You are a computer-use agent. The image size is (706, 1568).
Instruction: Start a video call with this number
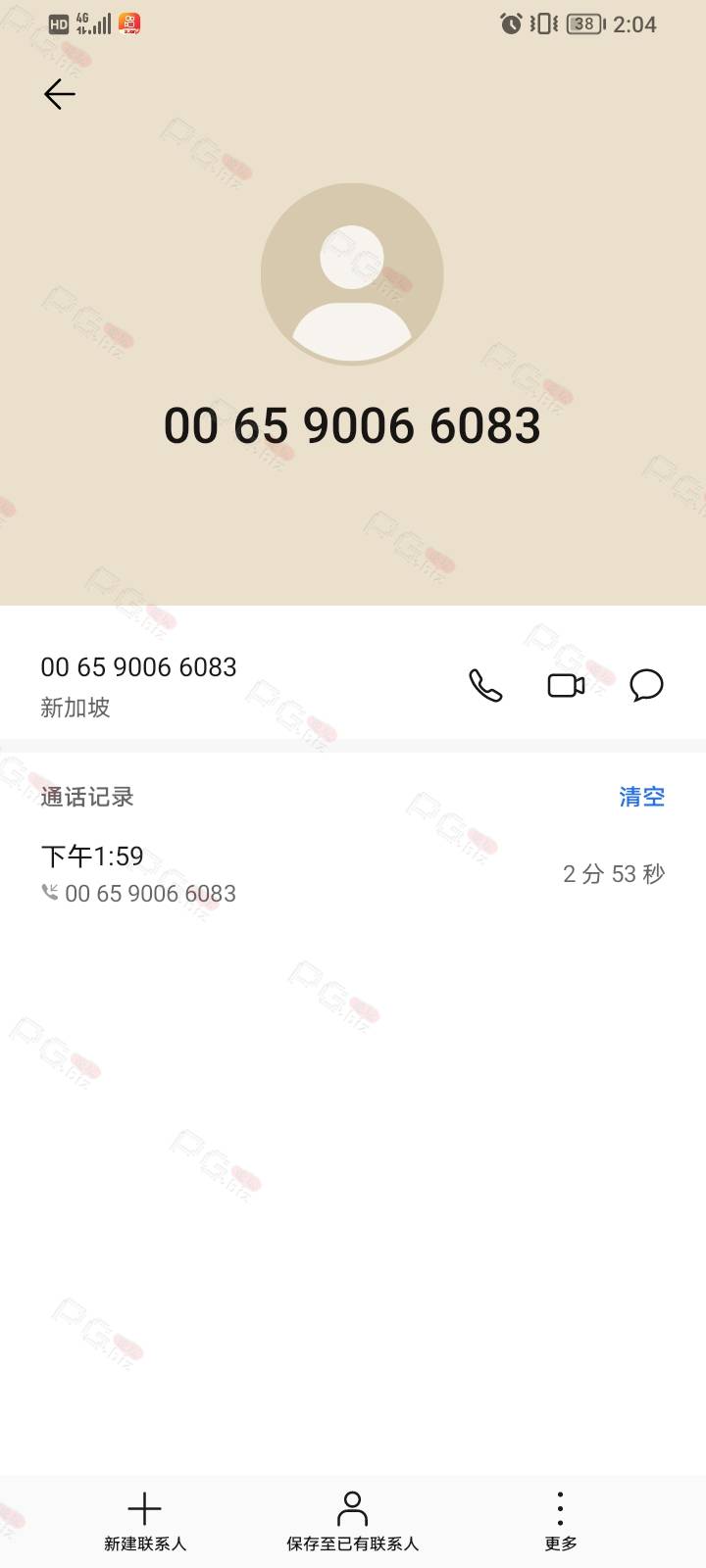point(566,685)
